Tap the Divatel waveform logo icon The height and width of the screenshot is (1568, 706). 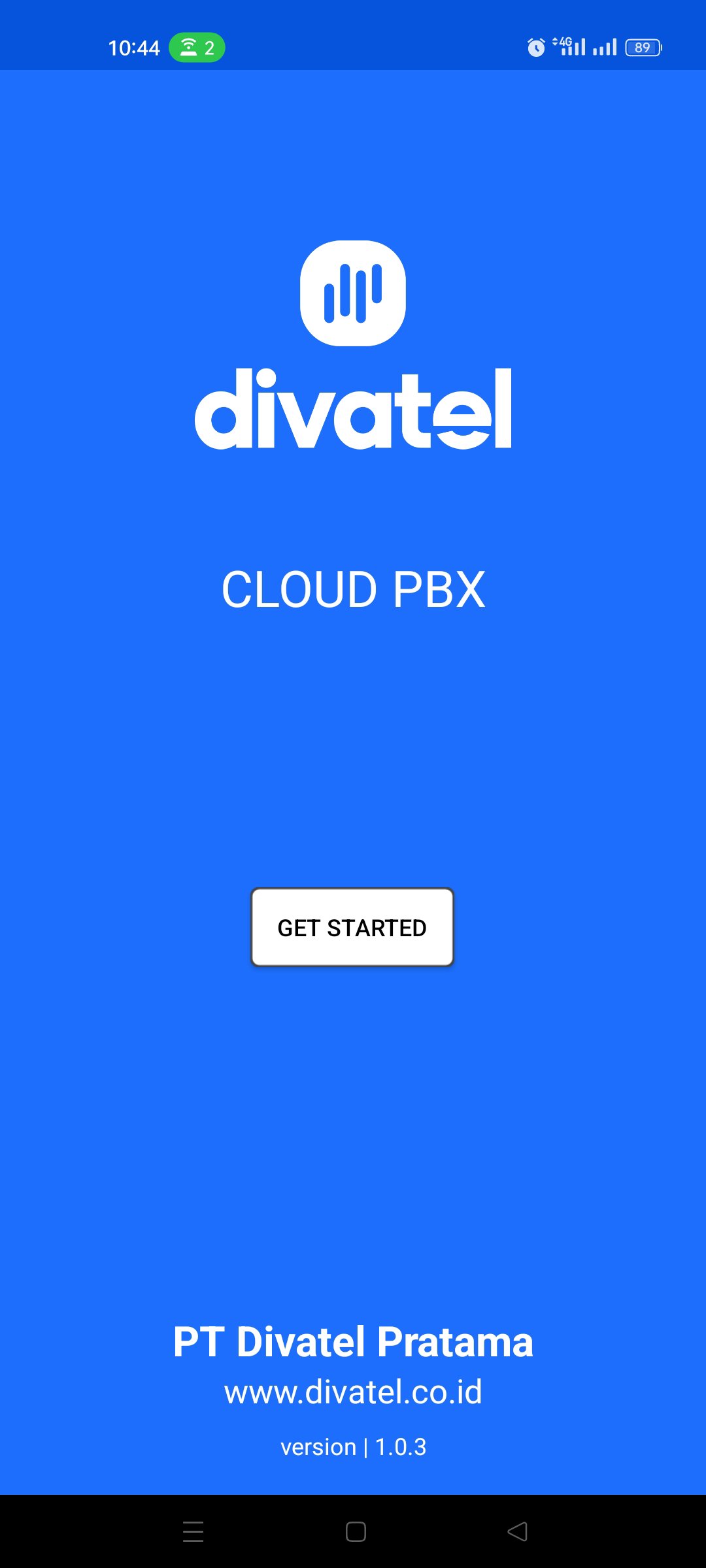click(352, 293)
